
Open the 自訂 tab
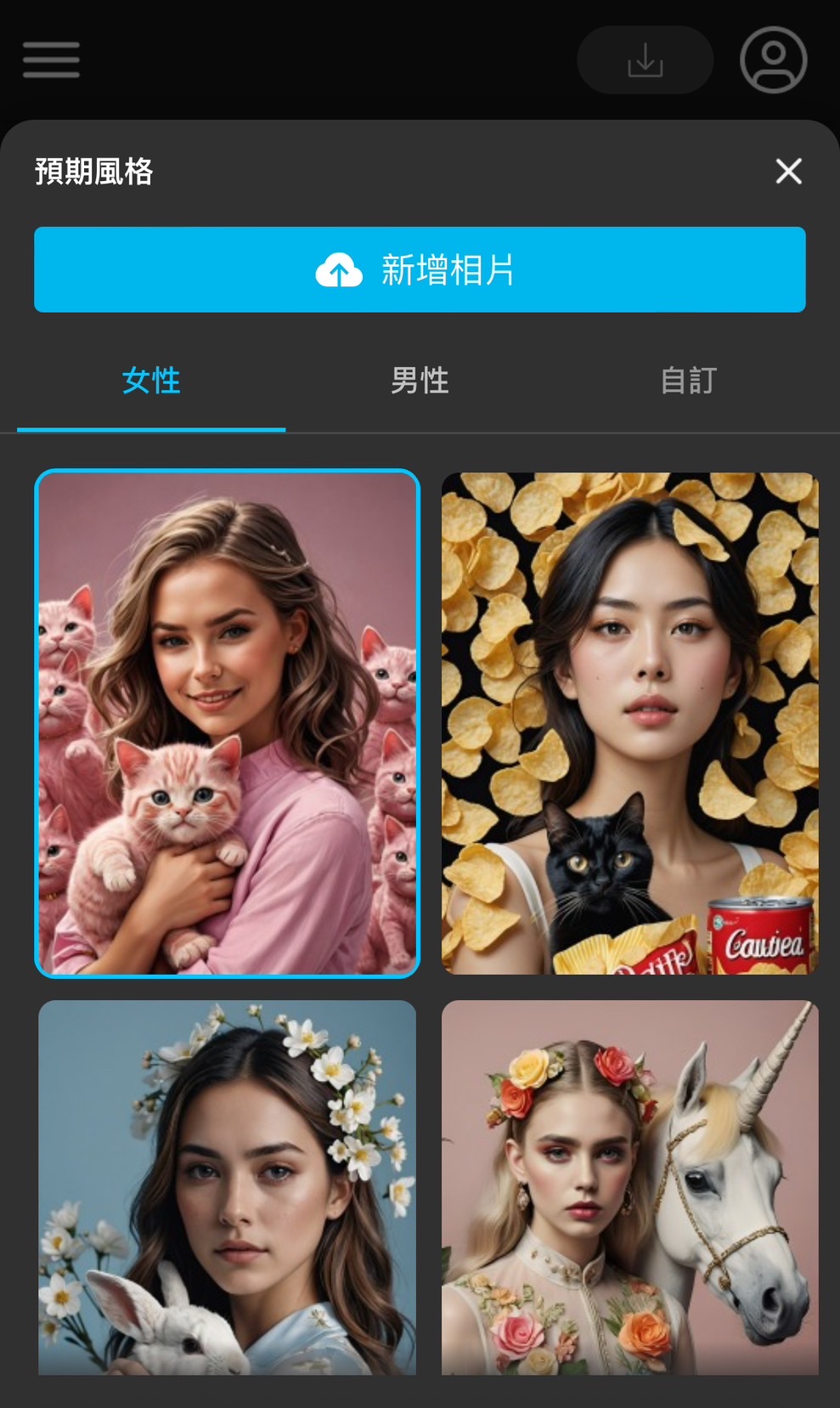click(x=688, y=382)
